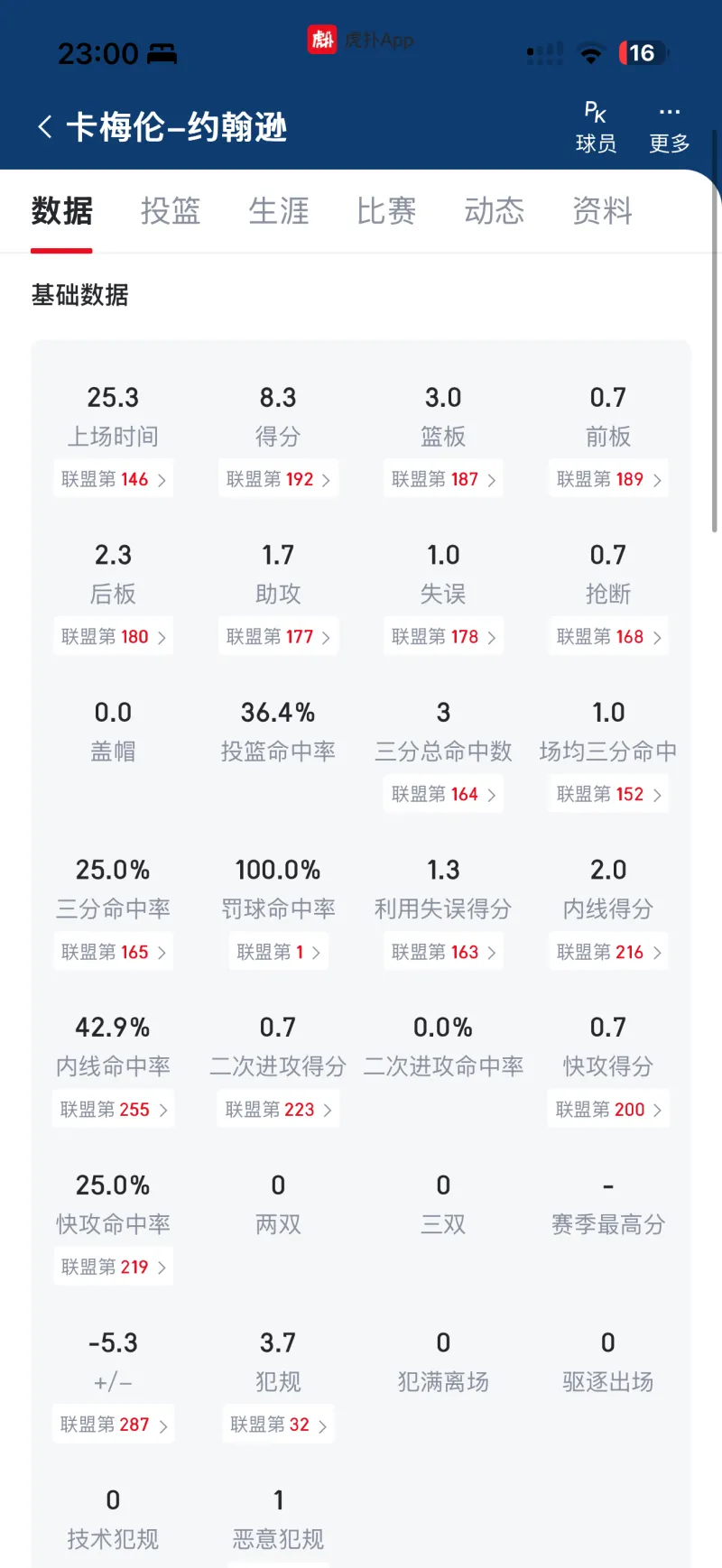Open PK 球员 comparison
Viewport: 722px width, 1568px height.
(x=596, y=127)
